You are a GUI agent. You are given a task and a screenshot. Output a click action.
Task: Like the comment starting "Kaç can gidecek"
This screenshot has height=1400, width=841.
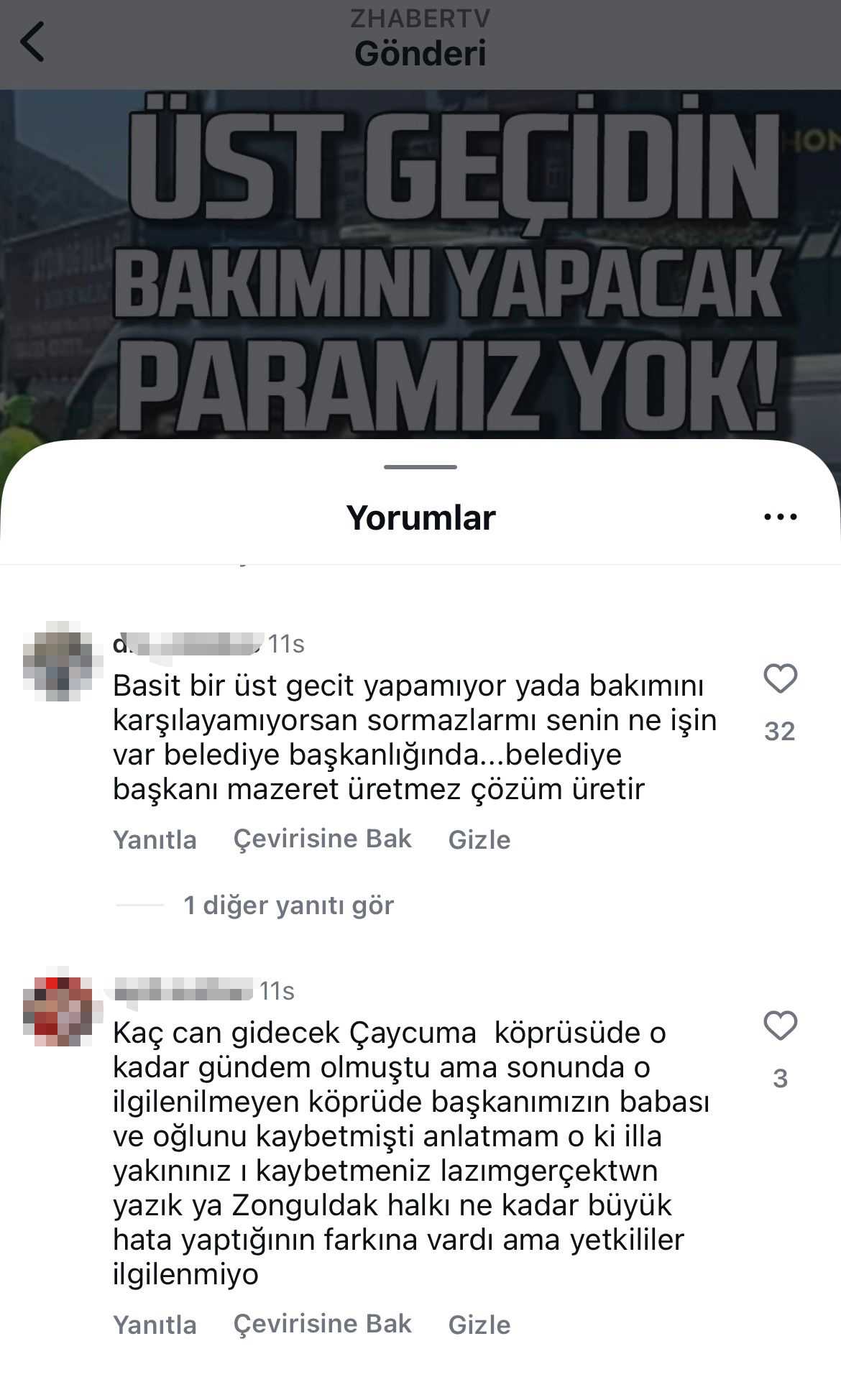click(x=780, y=1026)
